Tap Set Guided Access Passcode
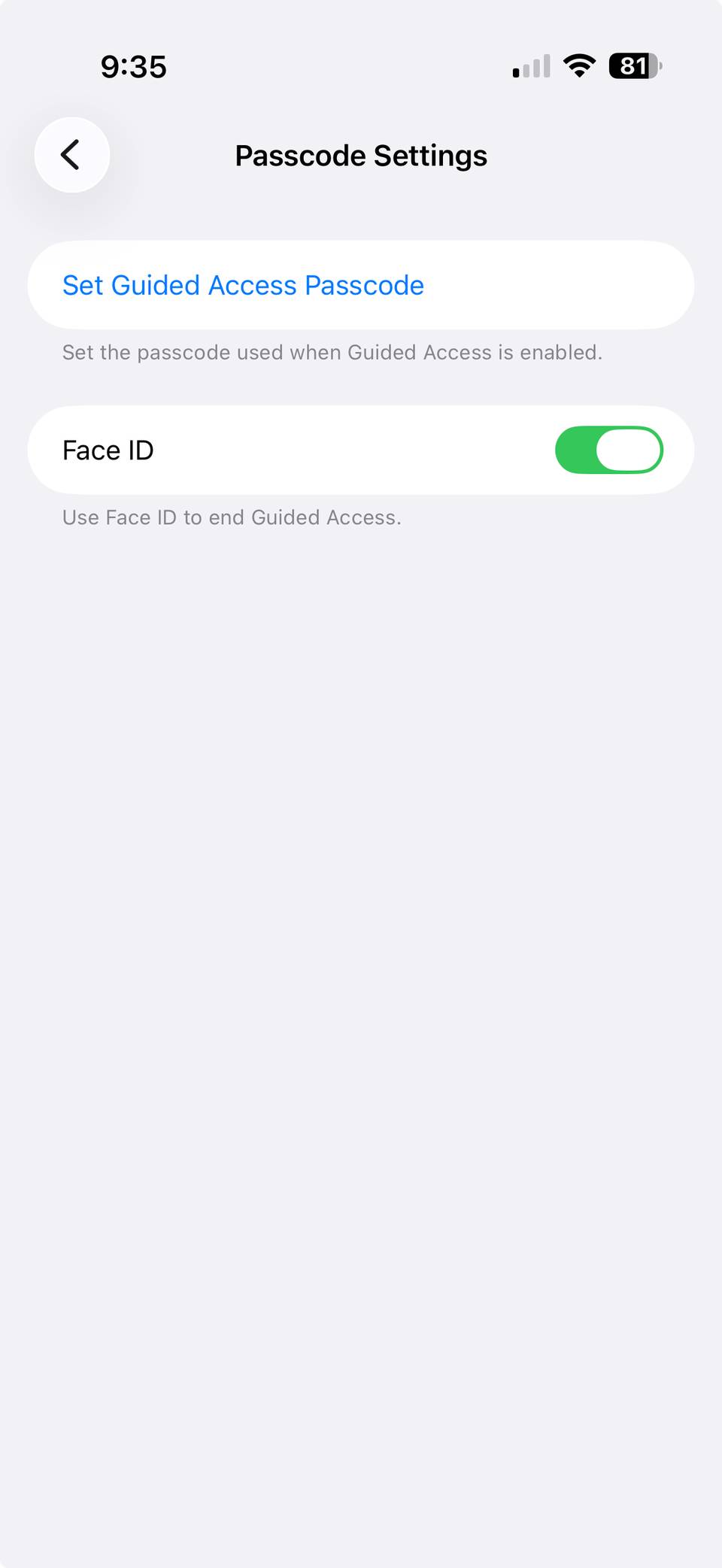The image size is (722, 1568). 243,286
